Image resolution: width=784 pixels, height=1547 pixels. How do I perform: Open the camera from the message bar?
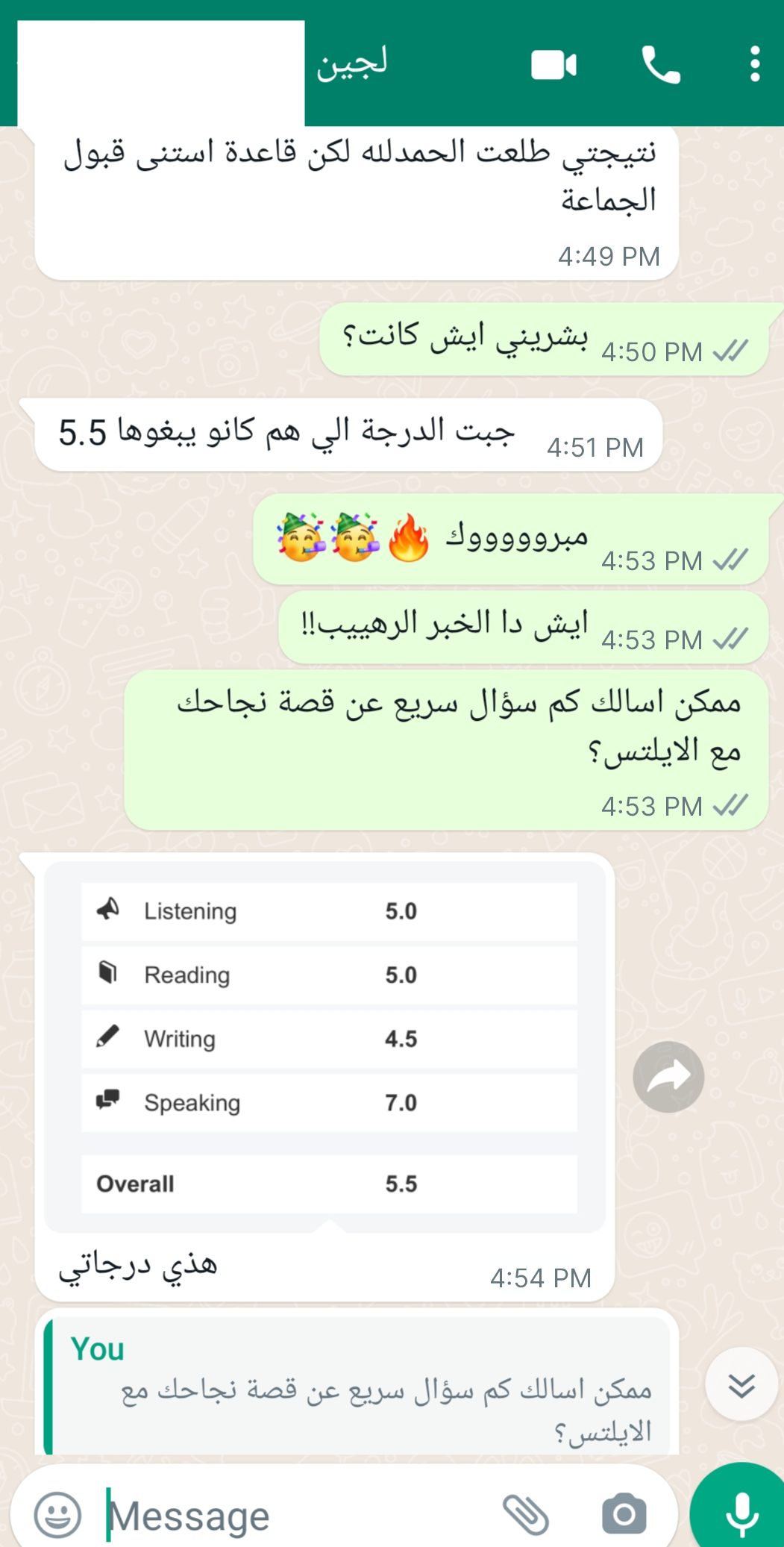624,1515
